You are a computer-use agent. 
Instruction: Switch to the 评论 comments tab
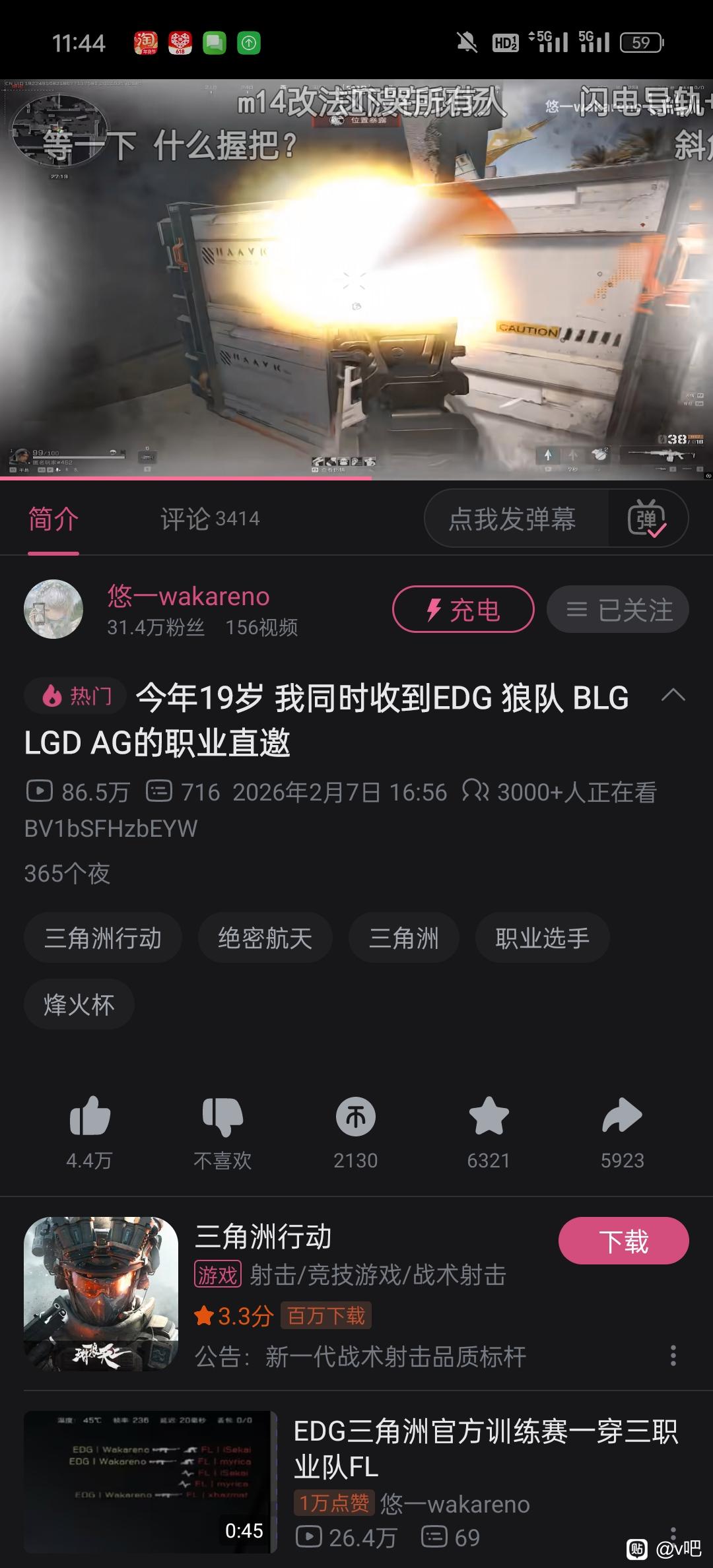pos(209,519)
